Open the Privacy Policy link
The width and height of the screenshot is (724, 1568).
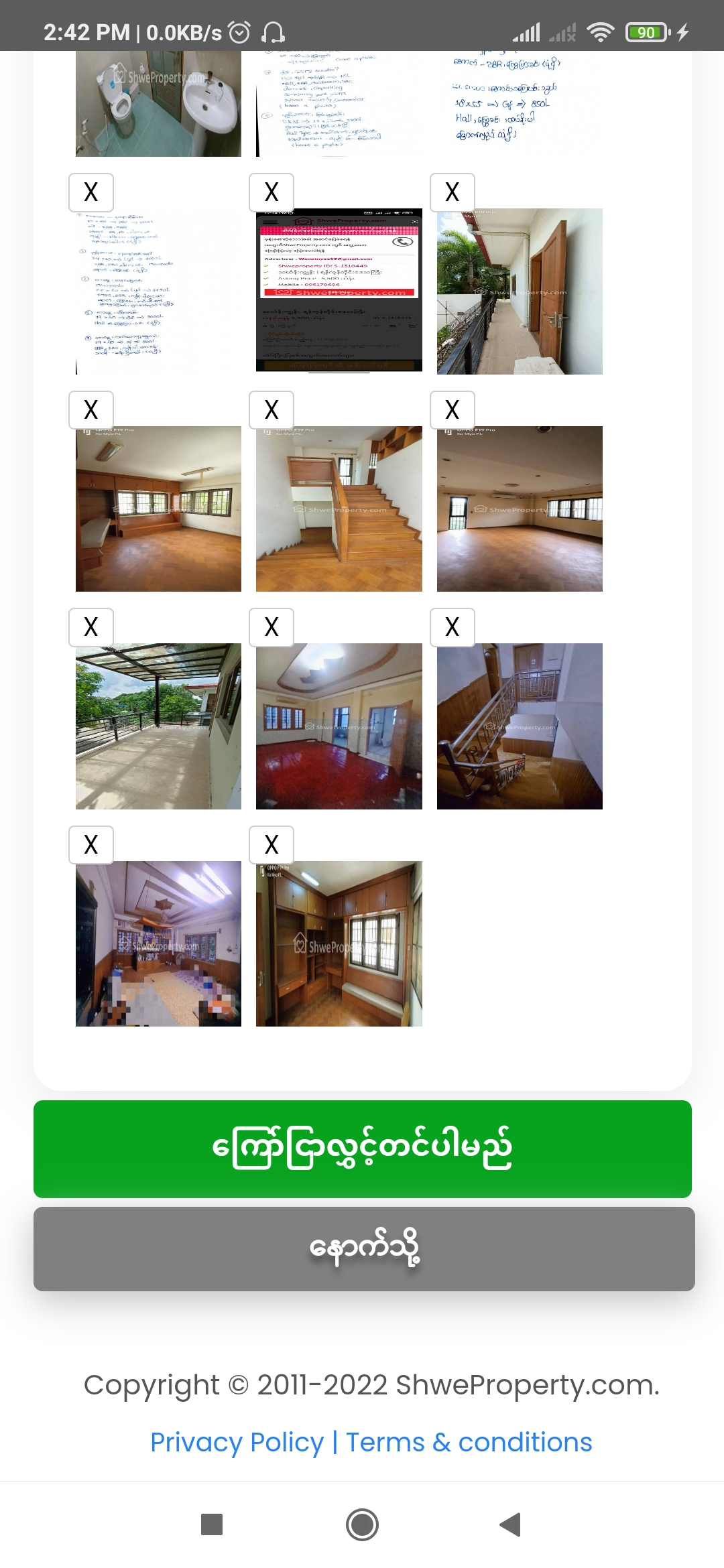pyautogui.click(x=237, y=1442)
